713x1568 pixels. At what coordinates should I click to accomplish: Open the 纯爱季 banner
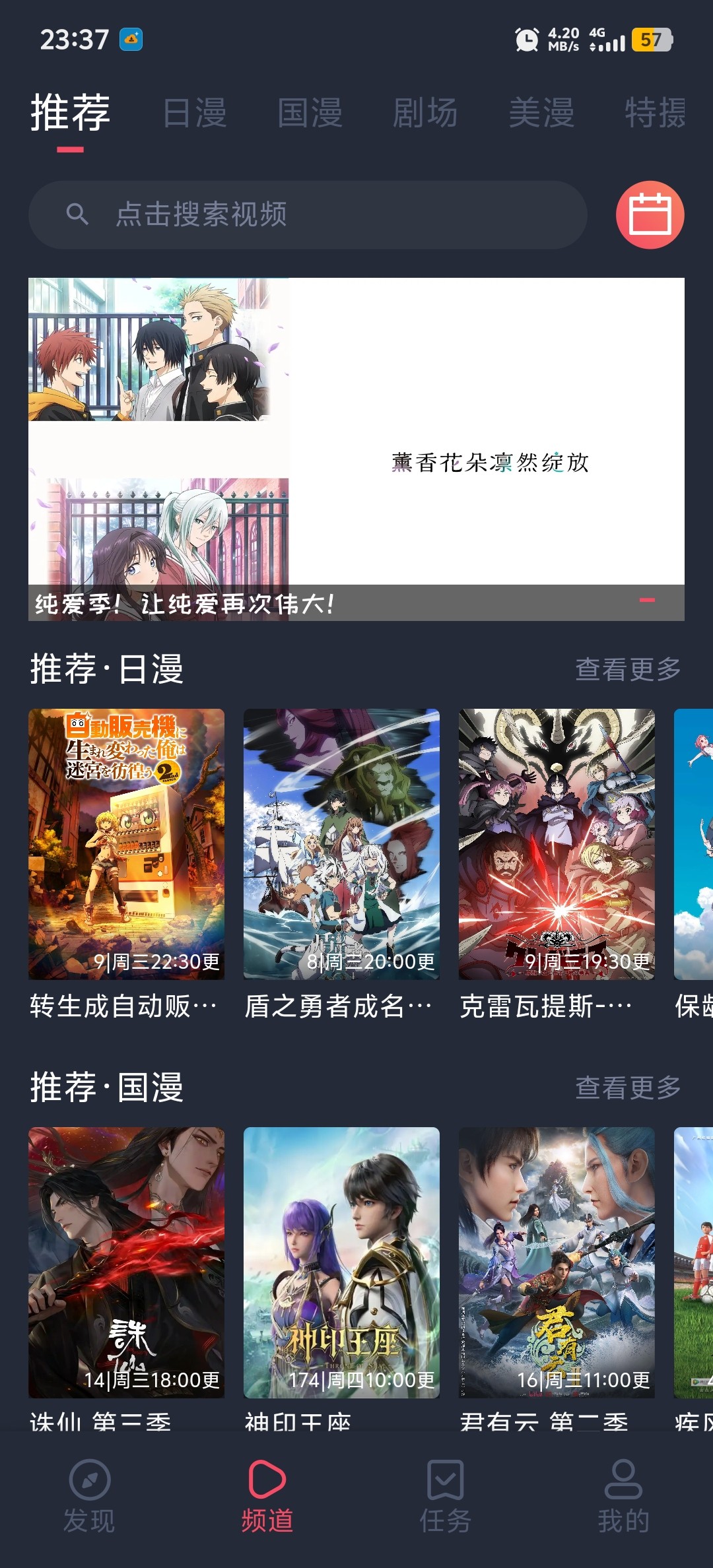356,449
